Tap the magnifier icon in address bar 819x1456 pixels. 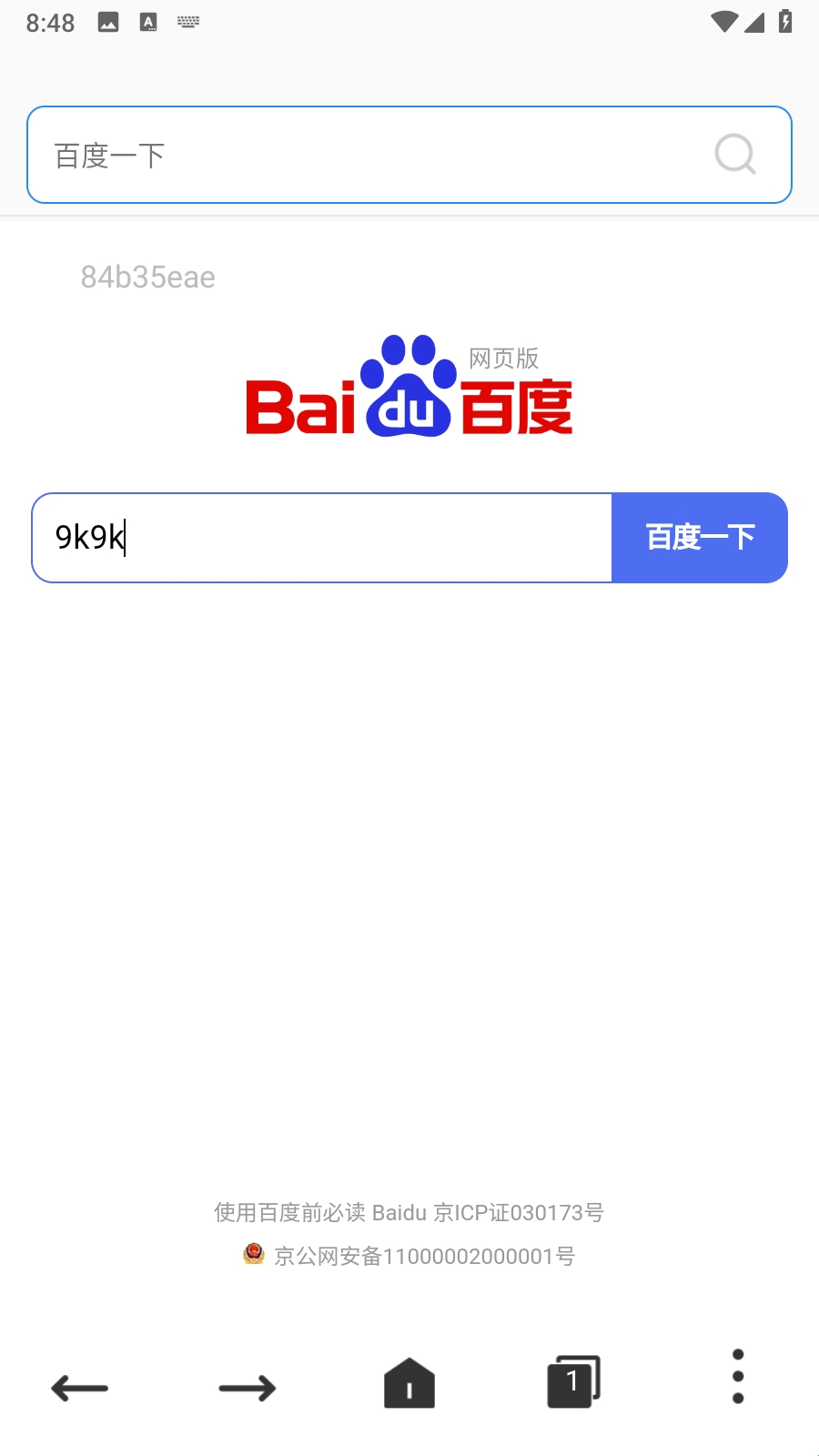coord(735,154)
